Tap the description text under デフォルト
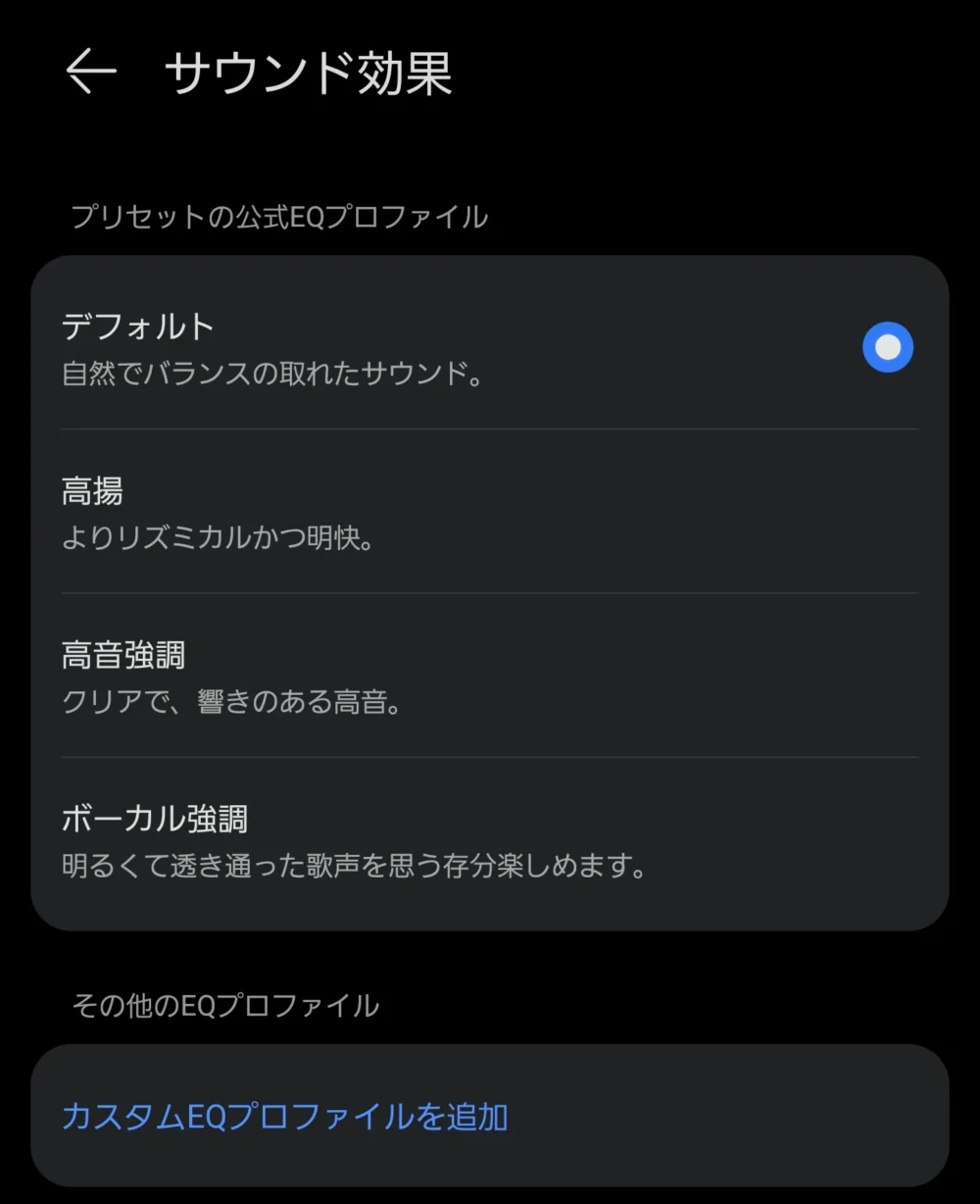The width and height of the screenshot is (980, 1204). (x=274, y=374)
